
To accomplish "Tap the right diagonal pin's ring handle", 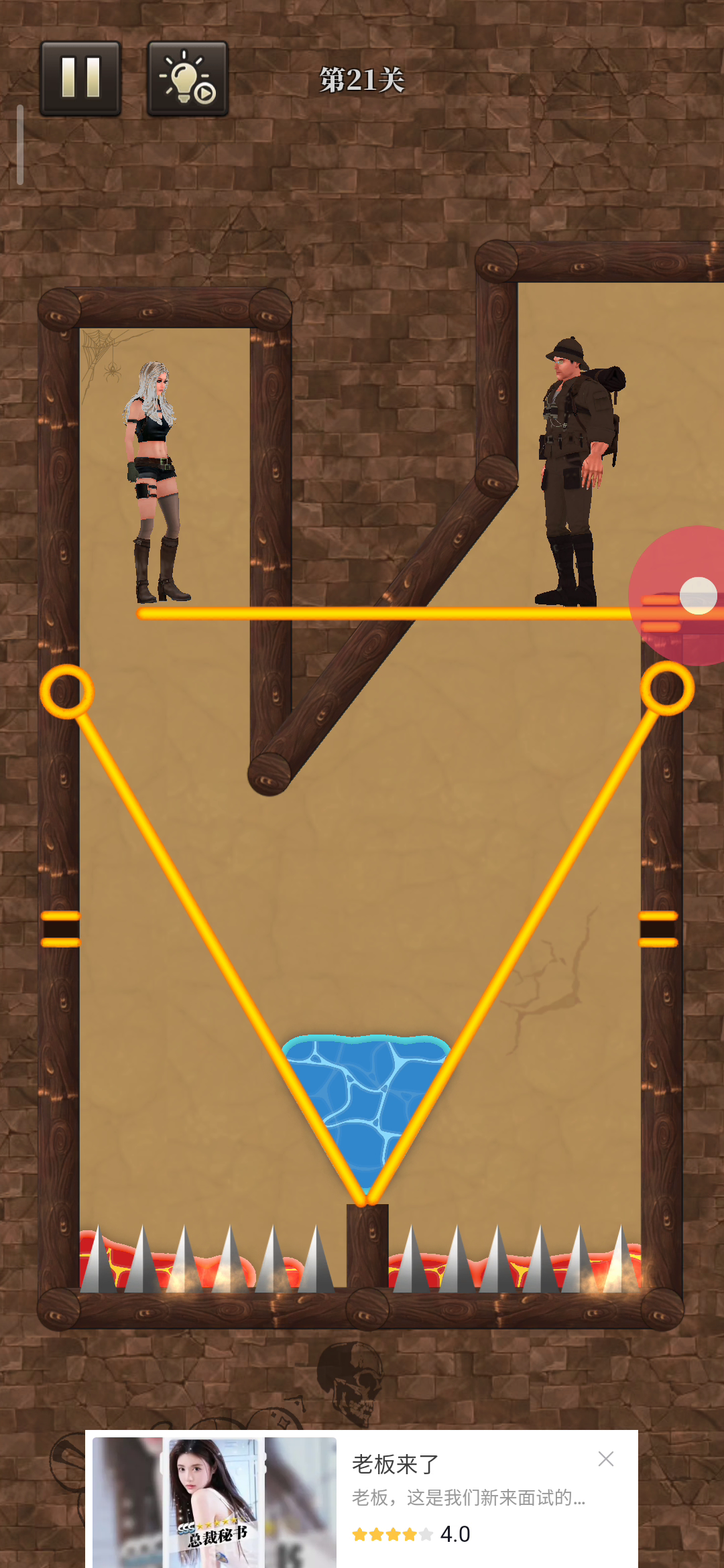I will 667,688.
